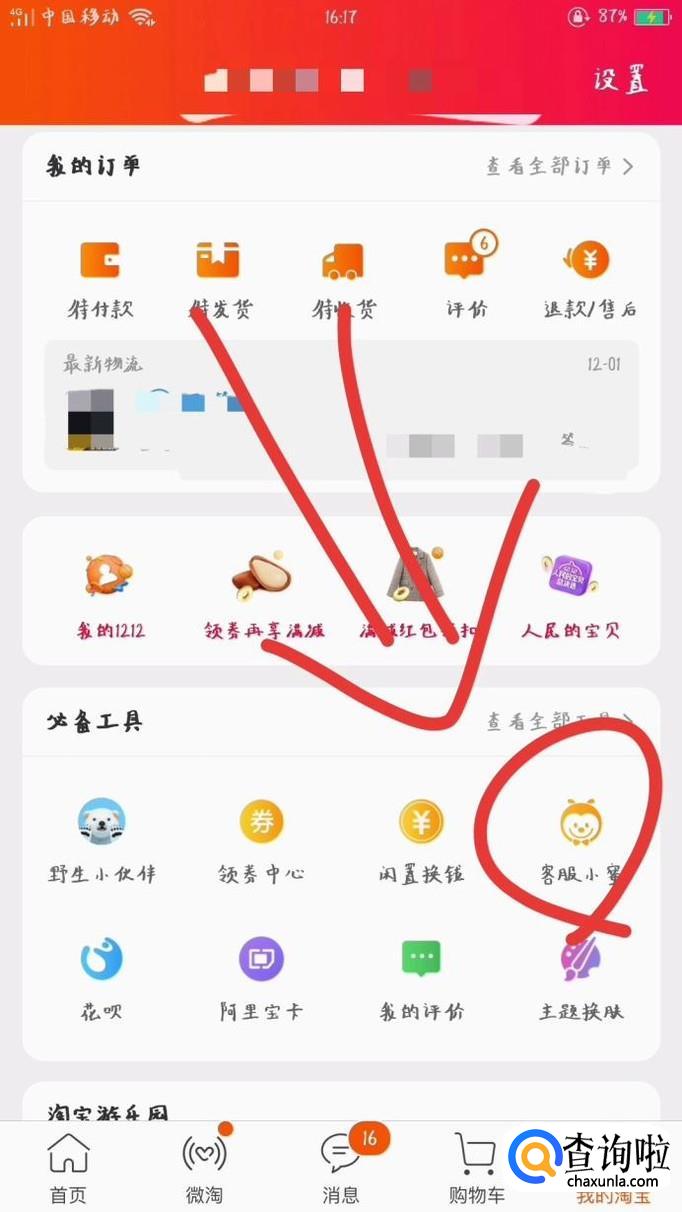Image resolution: width=682 pixels, height=1212 pixels.
Task: Open 退款/售后 refunds and after-sales
Action: pyautogui.click(x=589, y=276)
